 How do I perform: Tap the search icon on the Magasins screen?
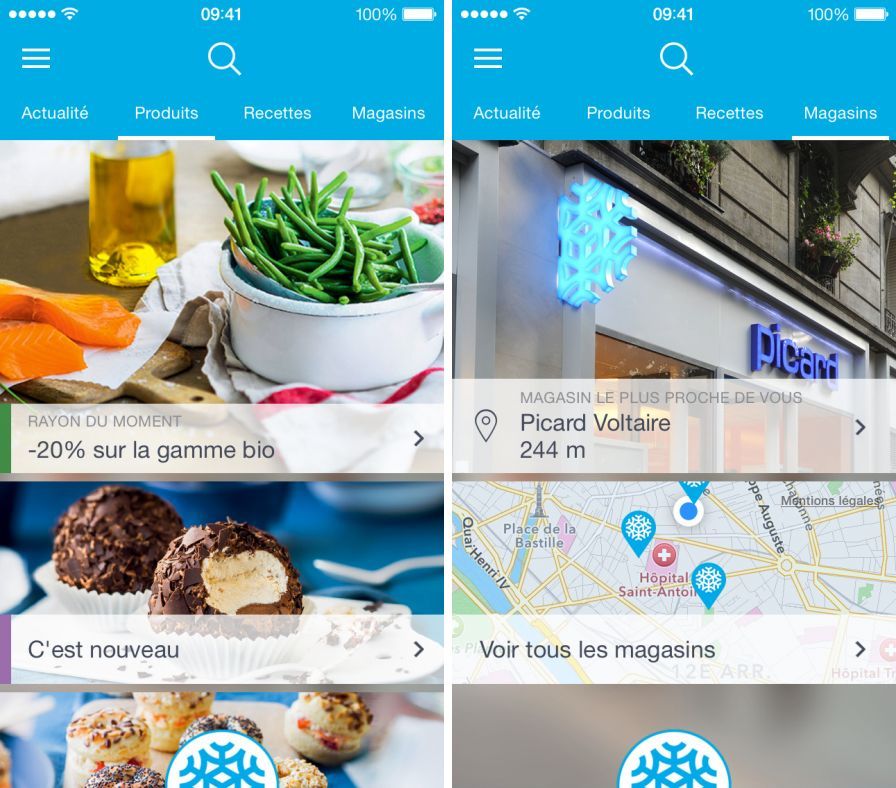pyautogui.click(x=676, y=59)
